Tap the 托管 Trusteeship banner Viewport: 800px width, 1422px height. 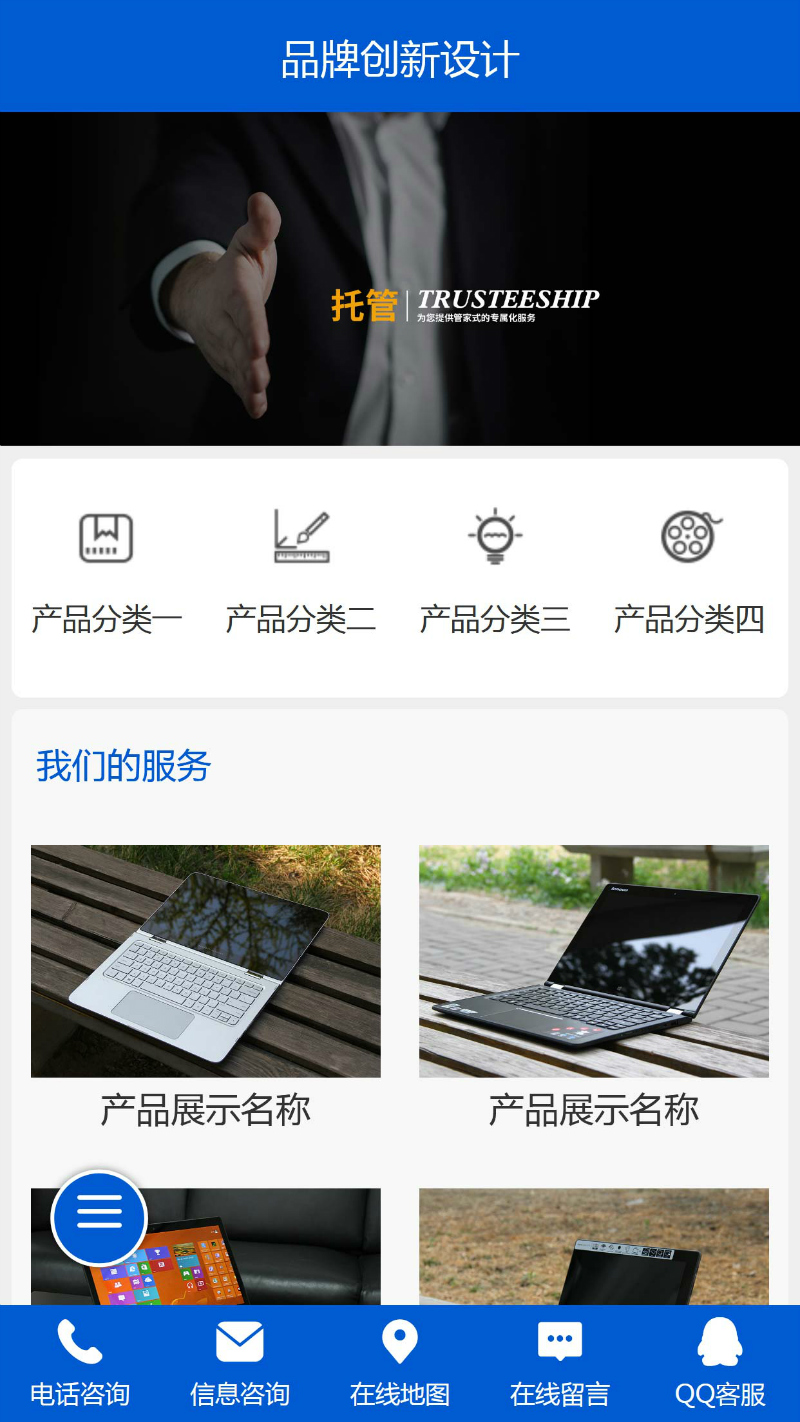tap(400, 278)
